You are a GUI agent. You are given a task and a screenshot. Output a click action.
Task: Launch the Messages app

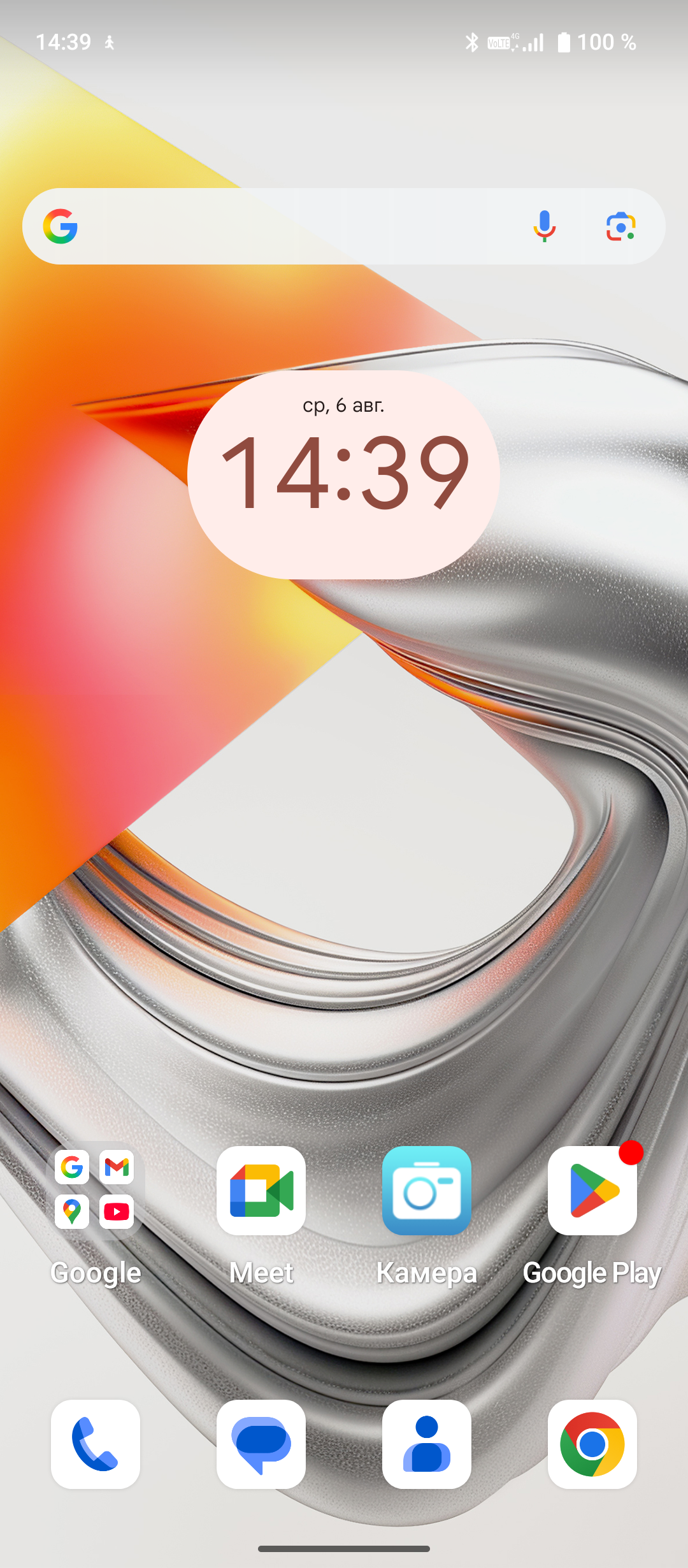click(x=261, y=1444)
